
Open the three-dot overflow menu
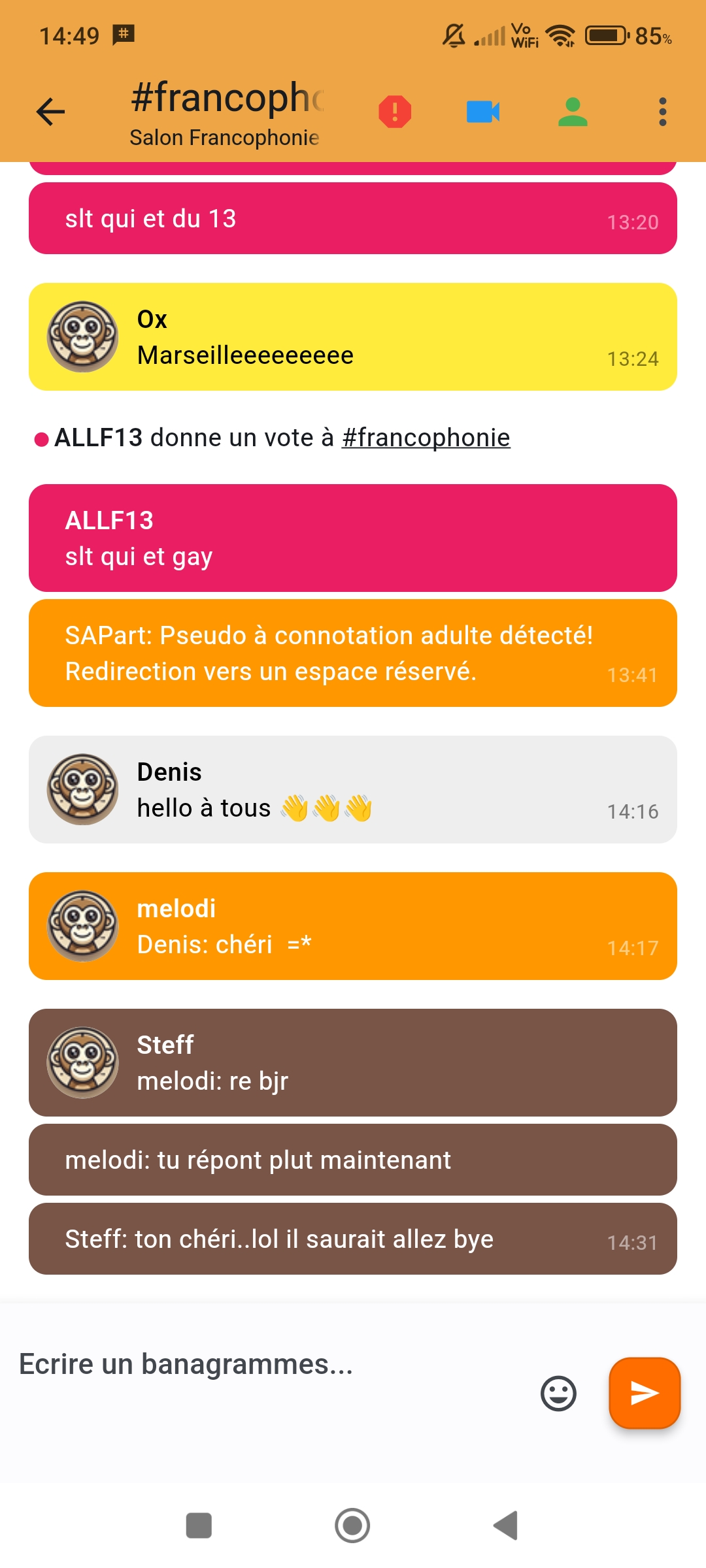click(663, 112)
